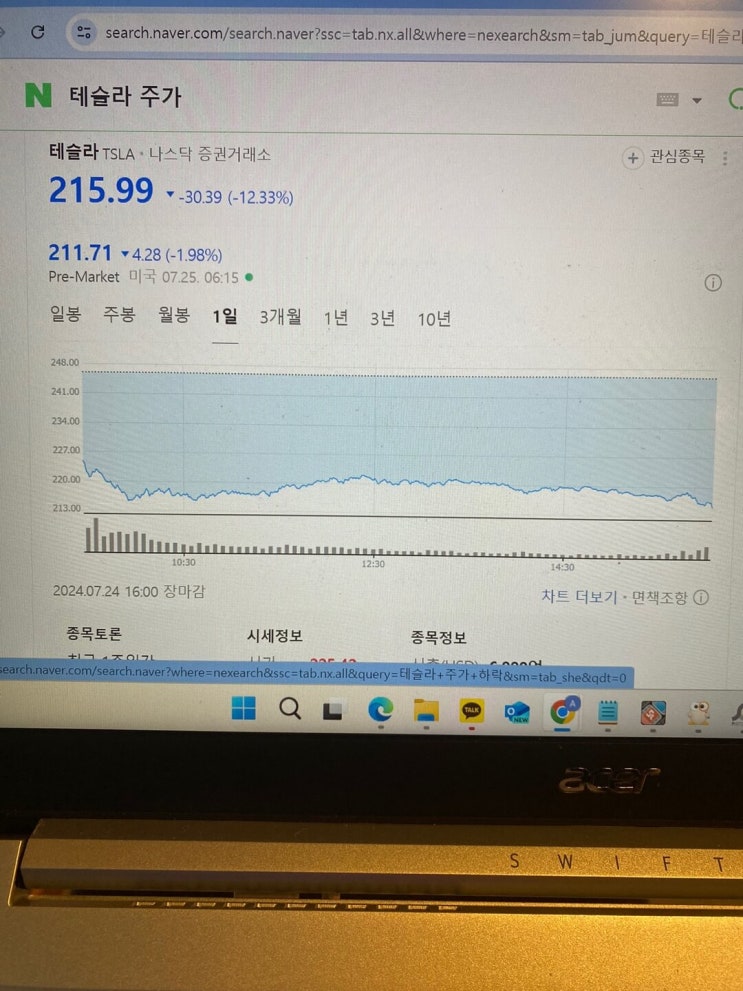Viewport: 743px width, 991px height.
Task: Switch chart to 월봉 view
Action: [174, 315]
